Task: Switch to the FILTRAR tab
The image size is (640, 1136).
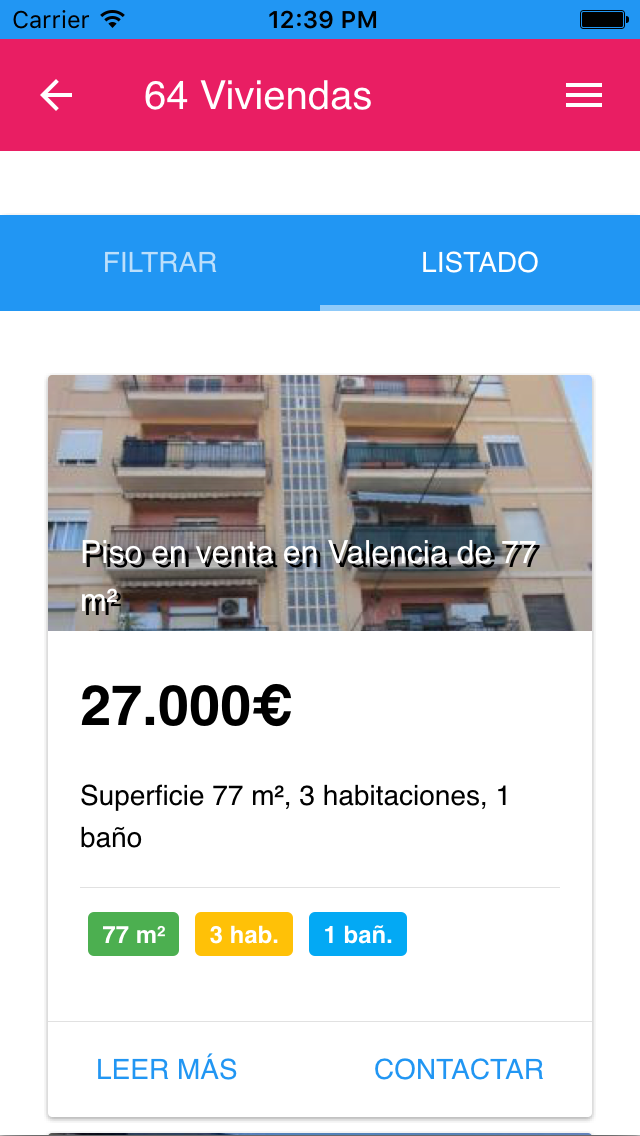Action: pyautogui.click(x=160, y=262)
